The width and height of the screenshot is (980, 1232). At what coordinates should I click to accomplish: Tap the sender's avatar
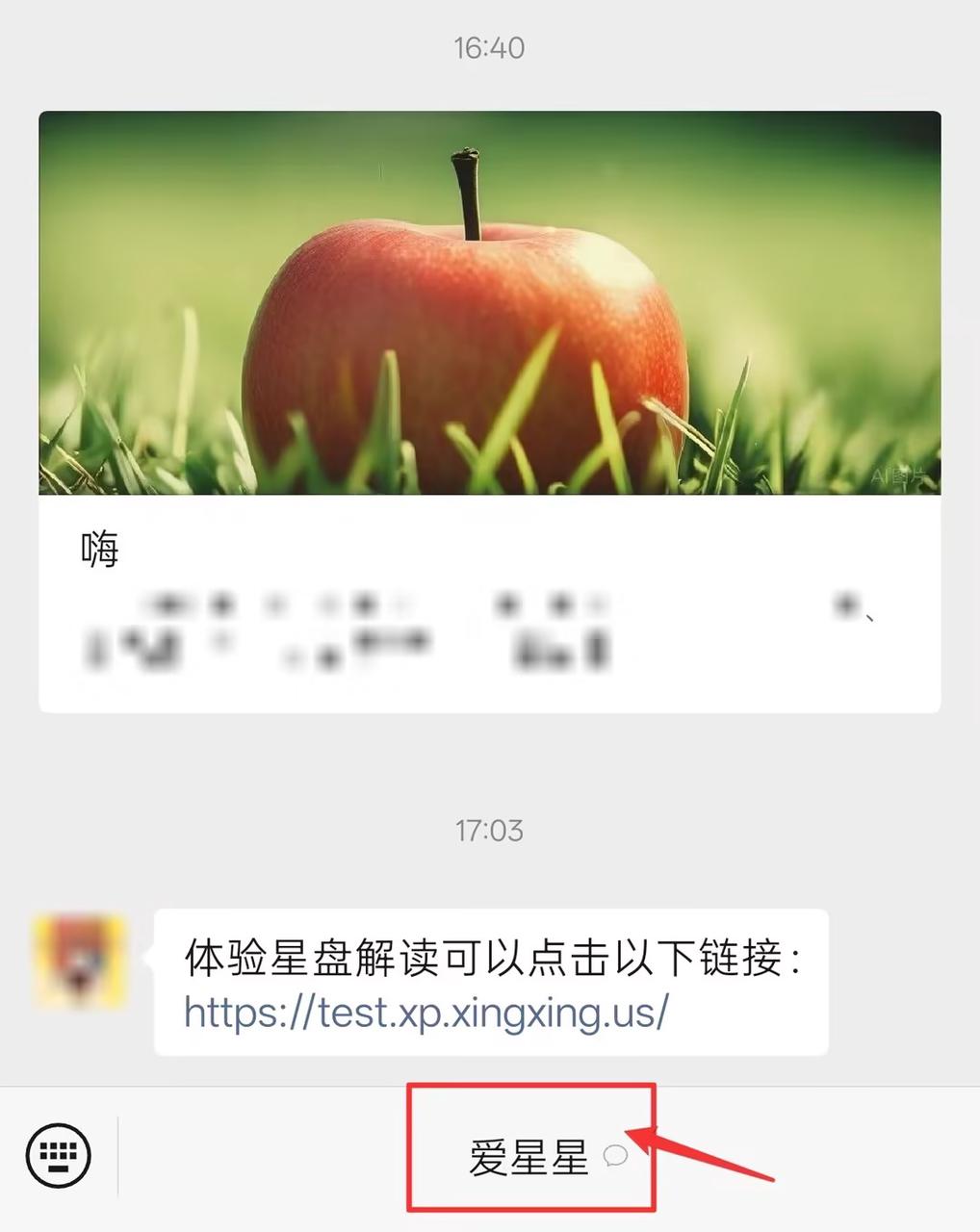coord(81,962)
